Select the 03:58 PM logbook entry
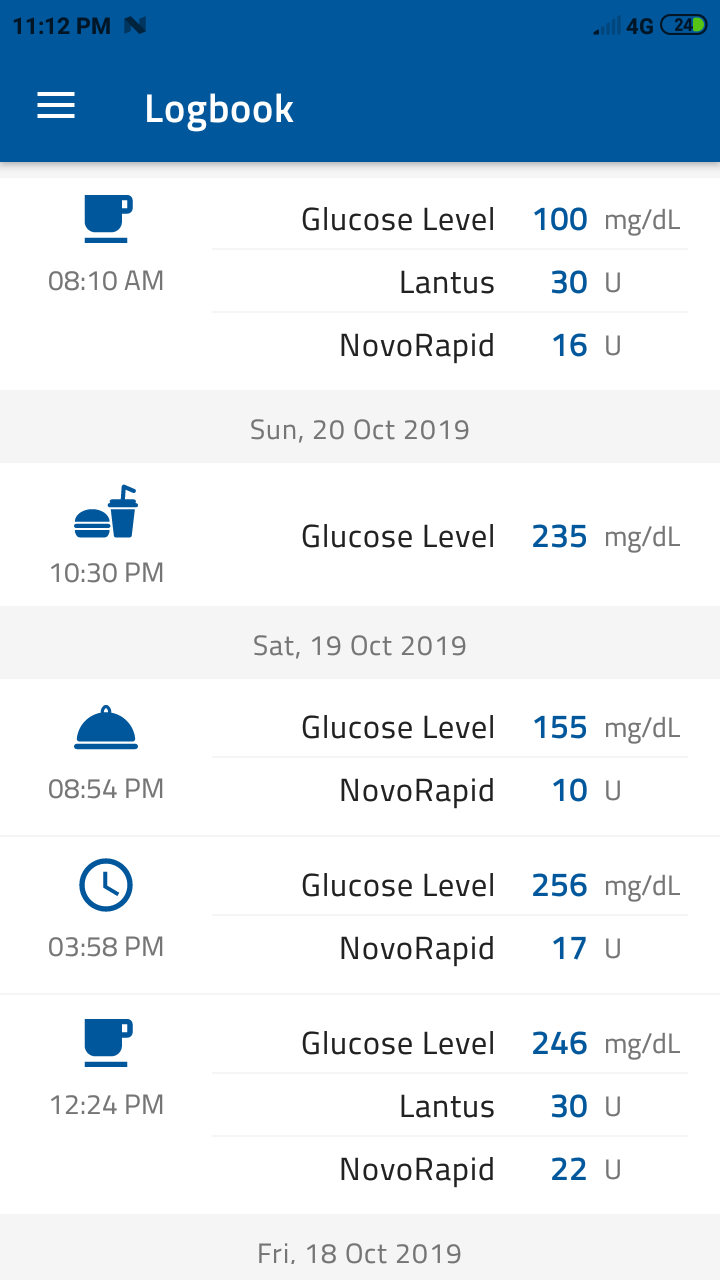Screen dimensions: 720x1280 (360, 916)
